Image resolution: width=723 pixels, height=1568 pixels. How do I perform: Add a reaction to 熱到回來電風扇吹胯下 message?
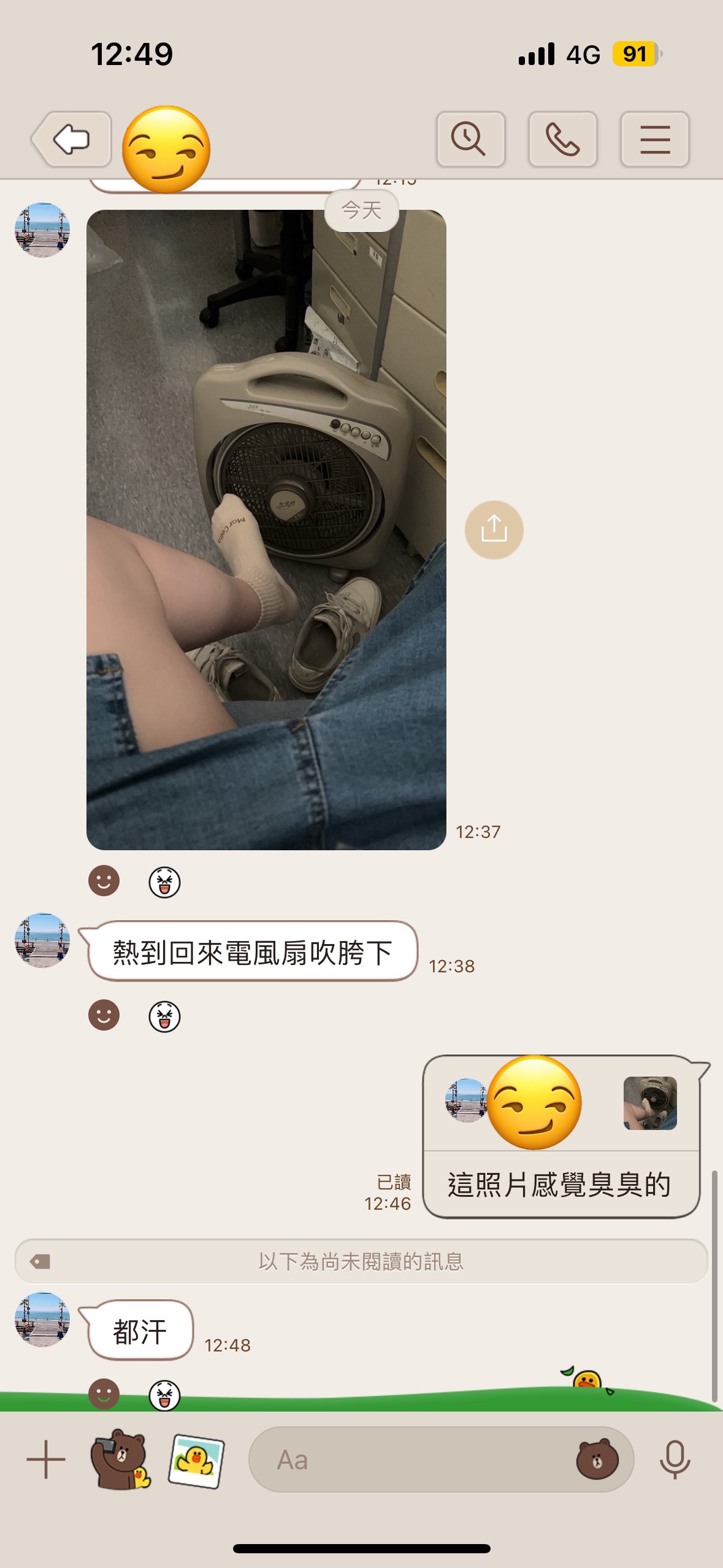(x=104, y=1015)
